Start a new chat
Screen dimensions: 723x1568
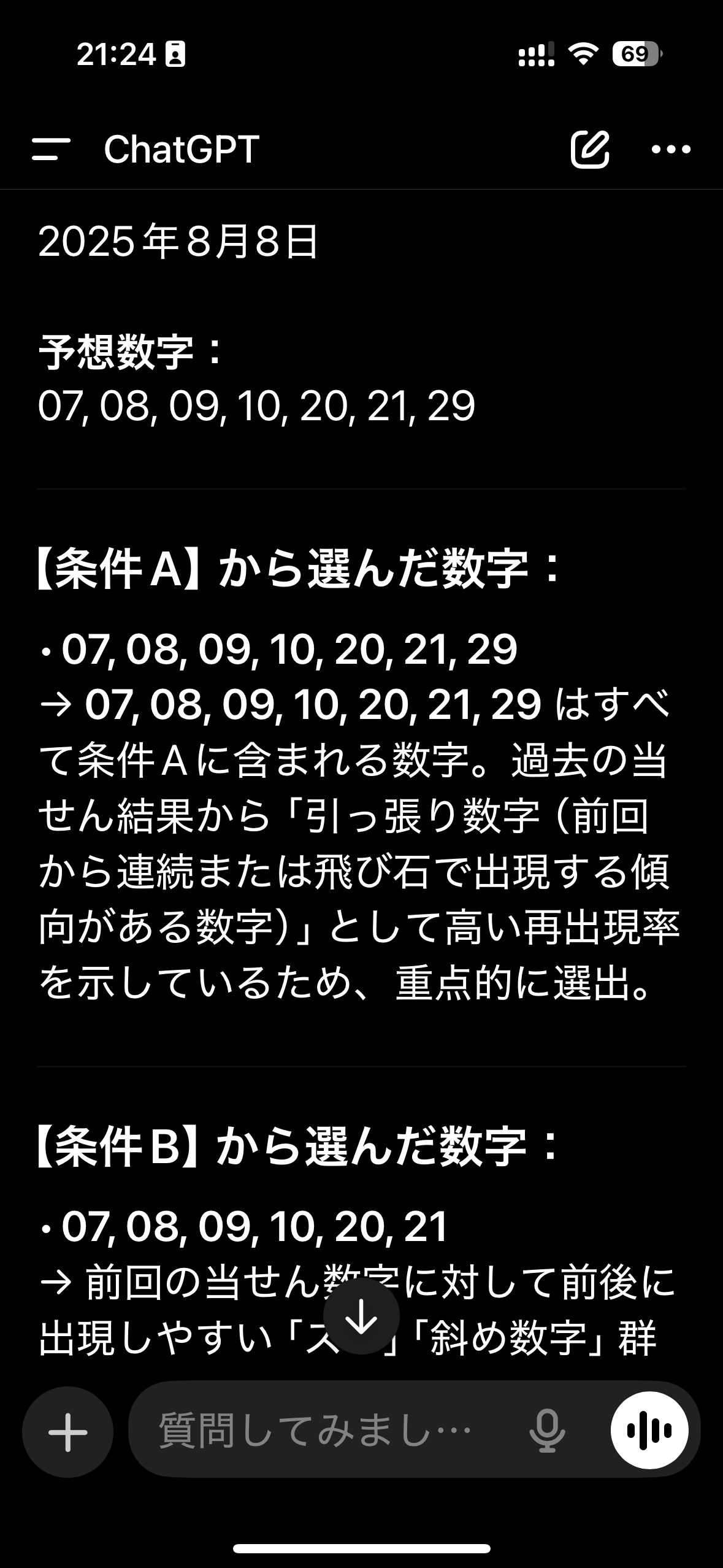pyautogui.click(x=590, y=149)
